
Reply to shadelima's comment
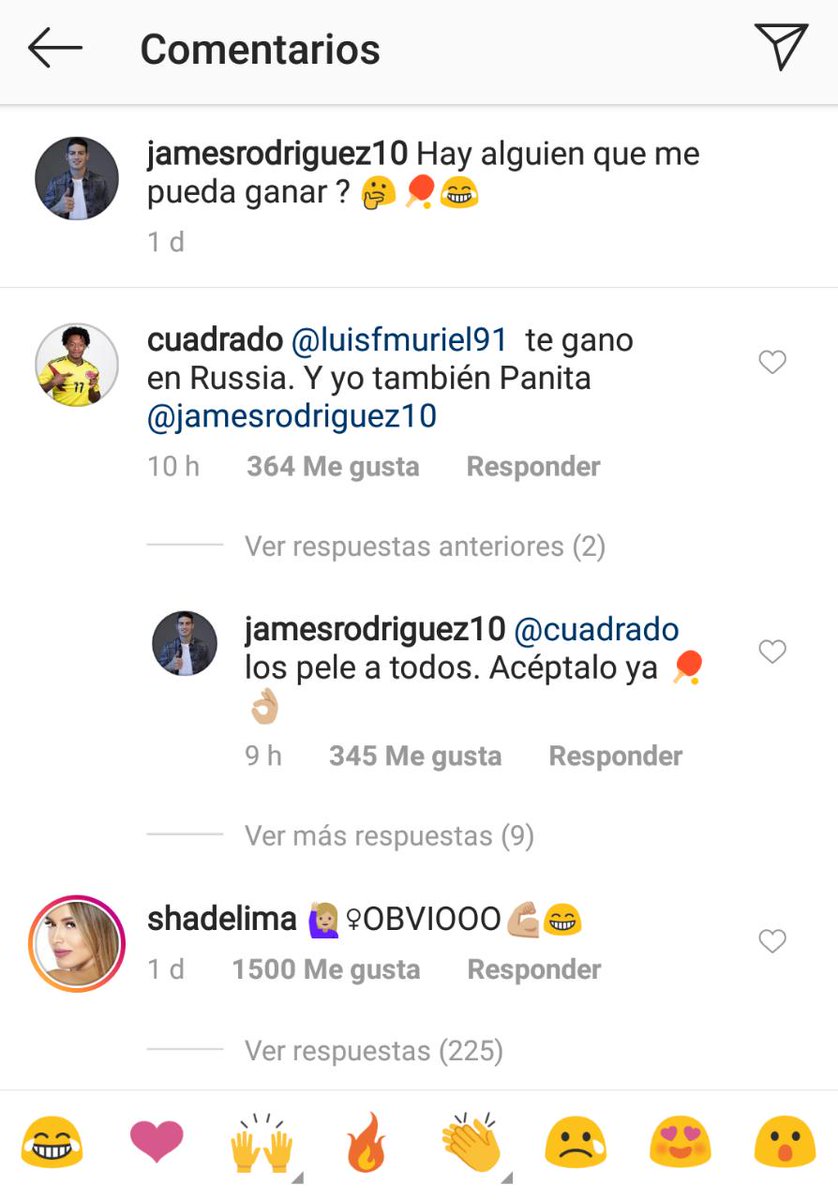coord(534,970)
